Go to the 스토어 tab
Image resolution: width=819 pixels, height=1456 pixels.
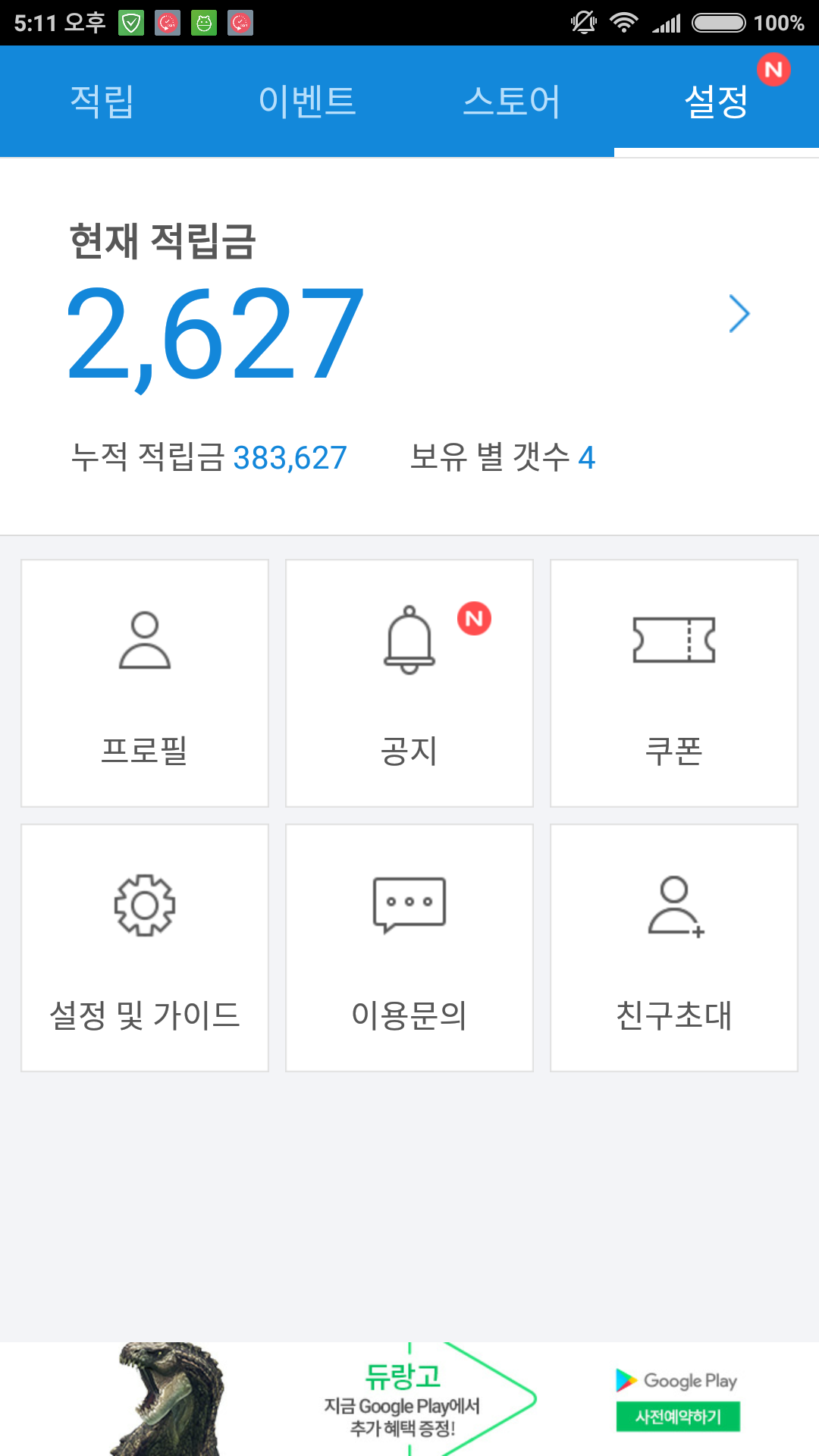point(512,101)
